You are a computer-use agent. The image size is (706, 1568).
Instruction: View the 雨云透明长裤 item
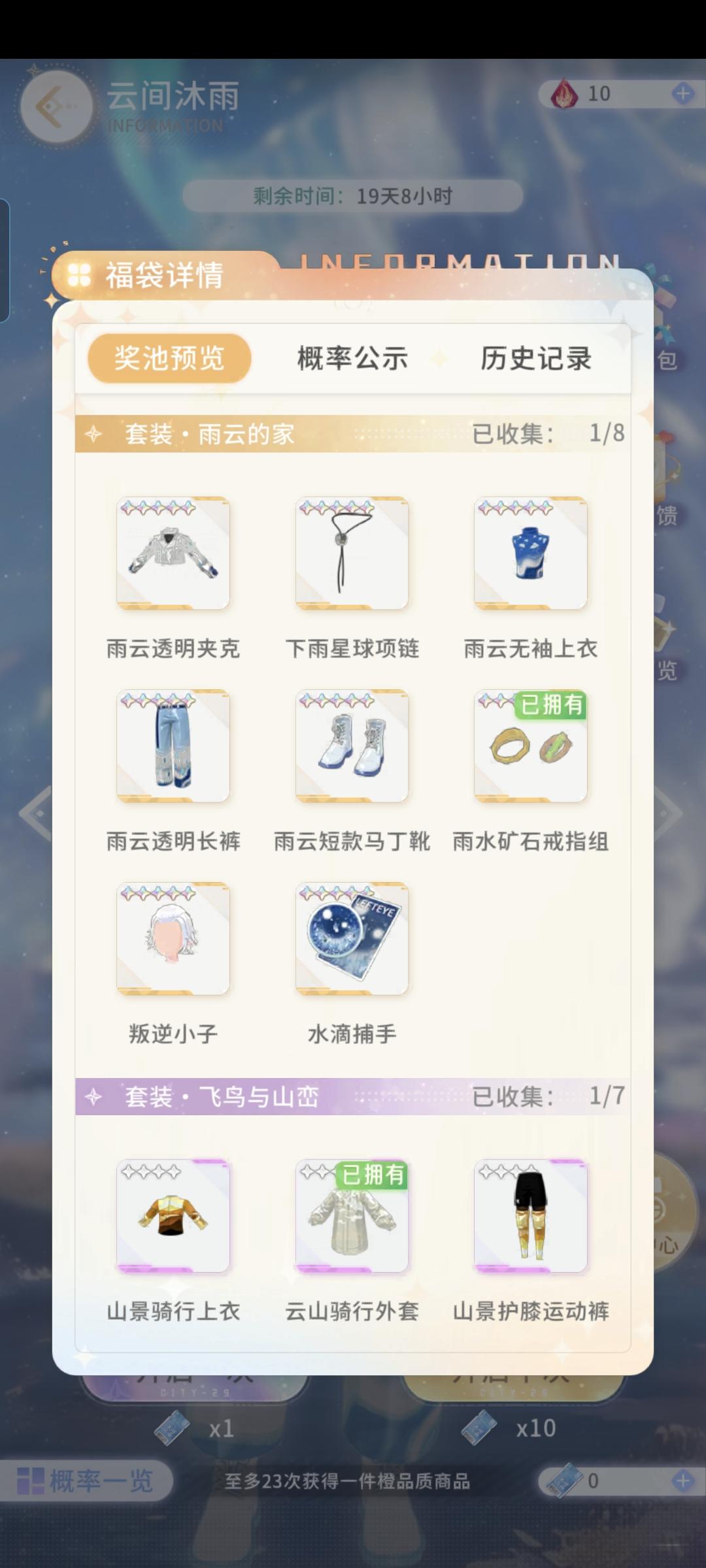pos(173,745)
